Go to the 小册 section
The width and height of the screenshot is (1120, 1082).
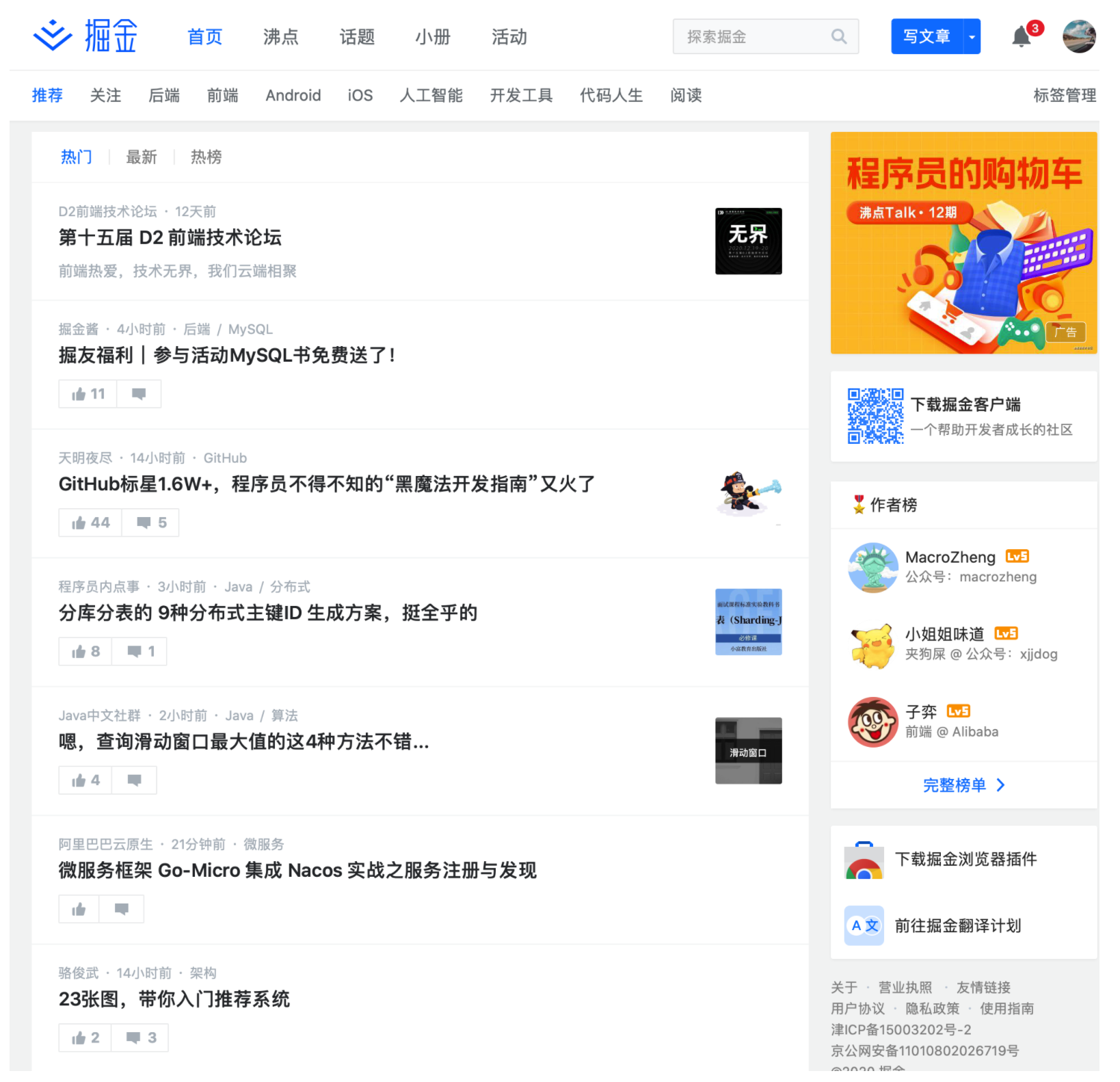pos(432,36)
